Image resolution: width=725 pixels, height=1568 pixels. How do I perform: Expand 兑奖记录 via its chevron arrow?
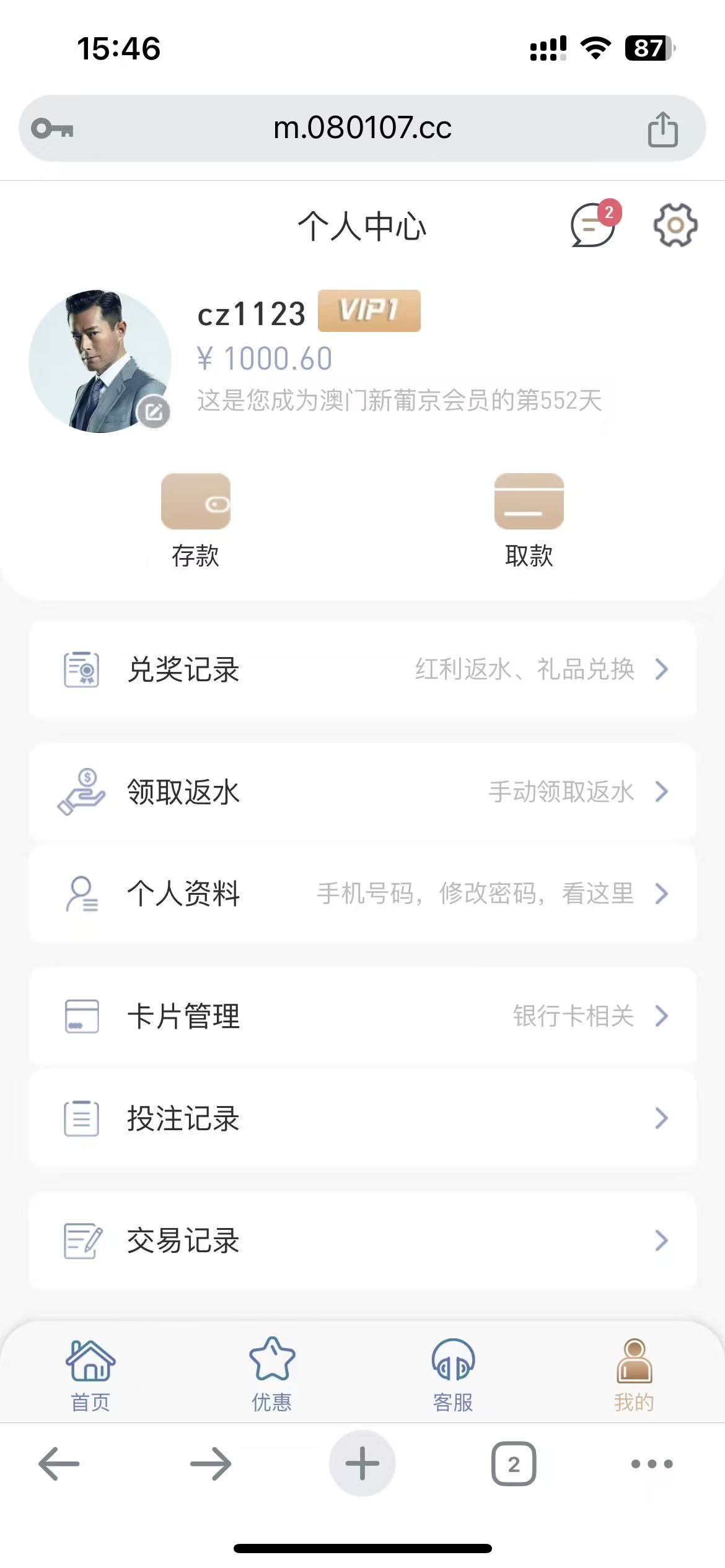662,669
